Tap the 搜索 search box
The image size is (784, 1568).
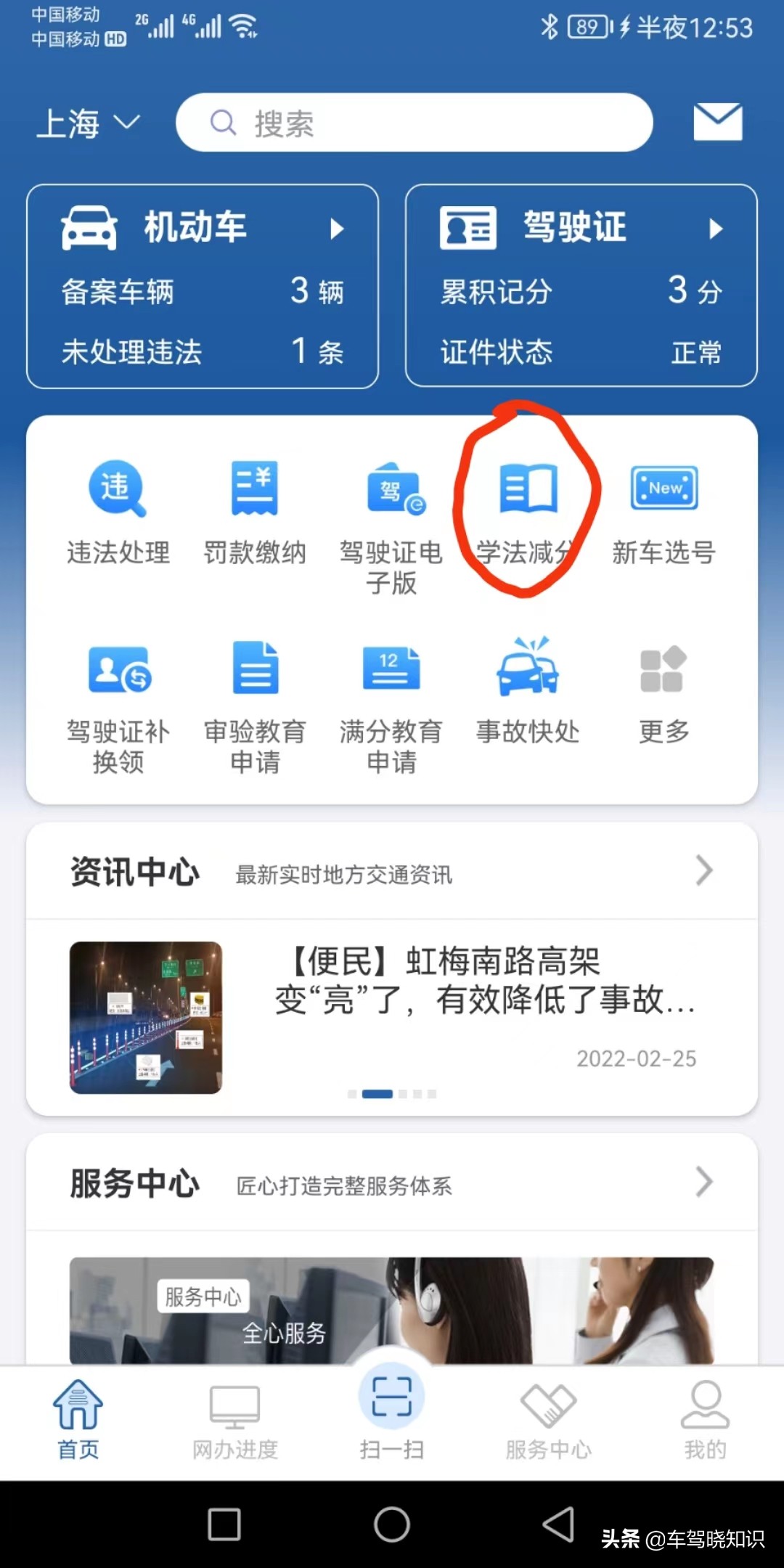(414, 123)
